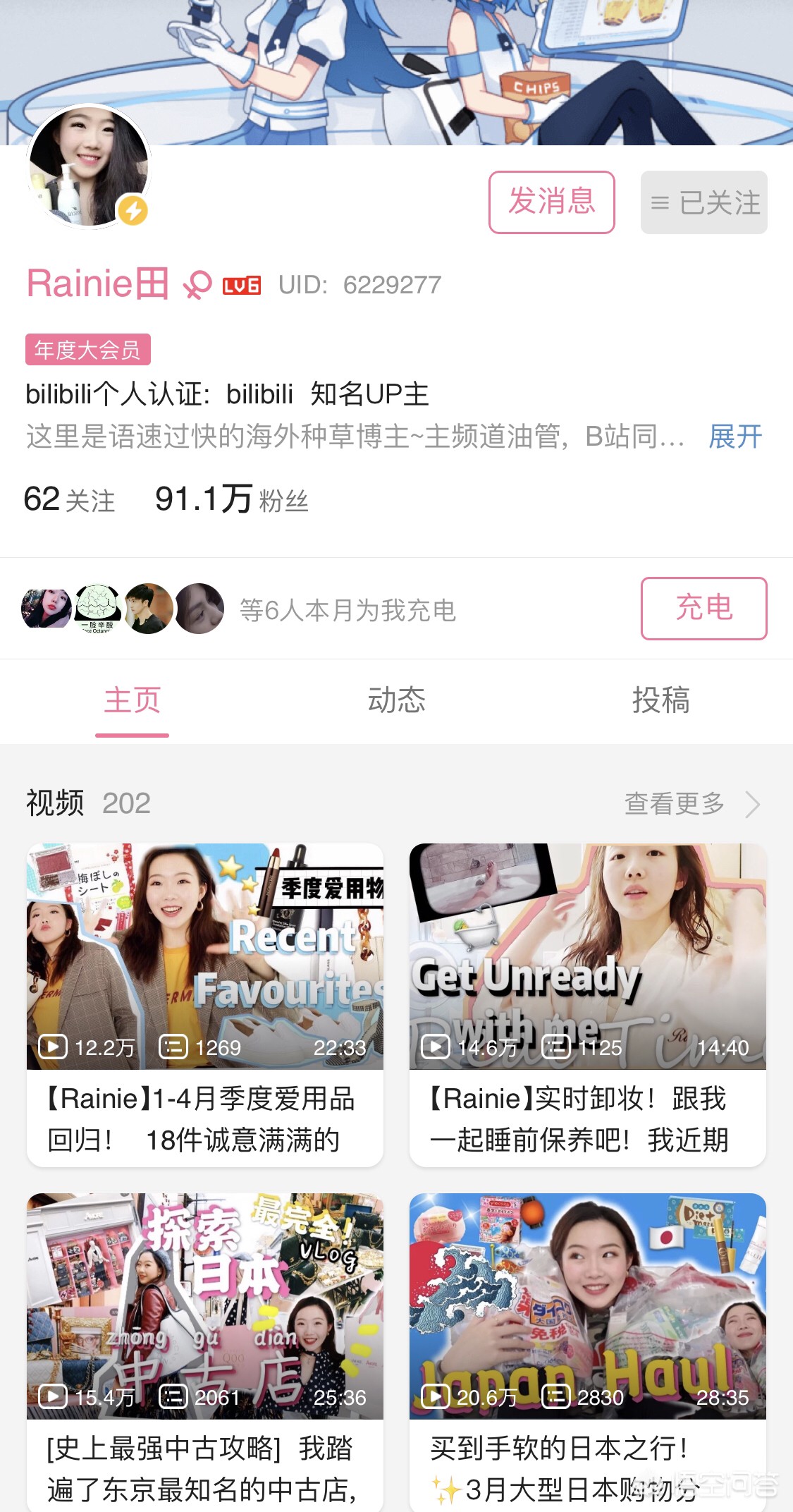The width and height of the screenshot is (793, 1512).
Task: Tap 查看更多 to see all videos
Action: coord(691,803)
